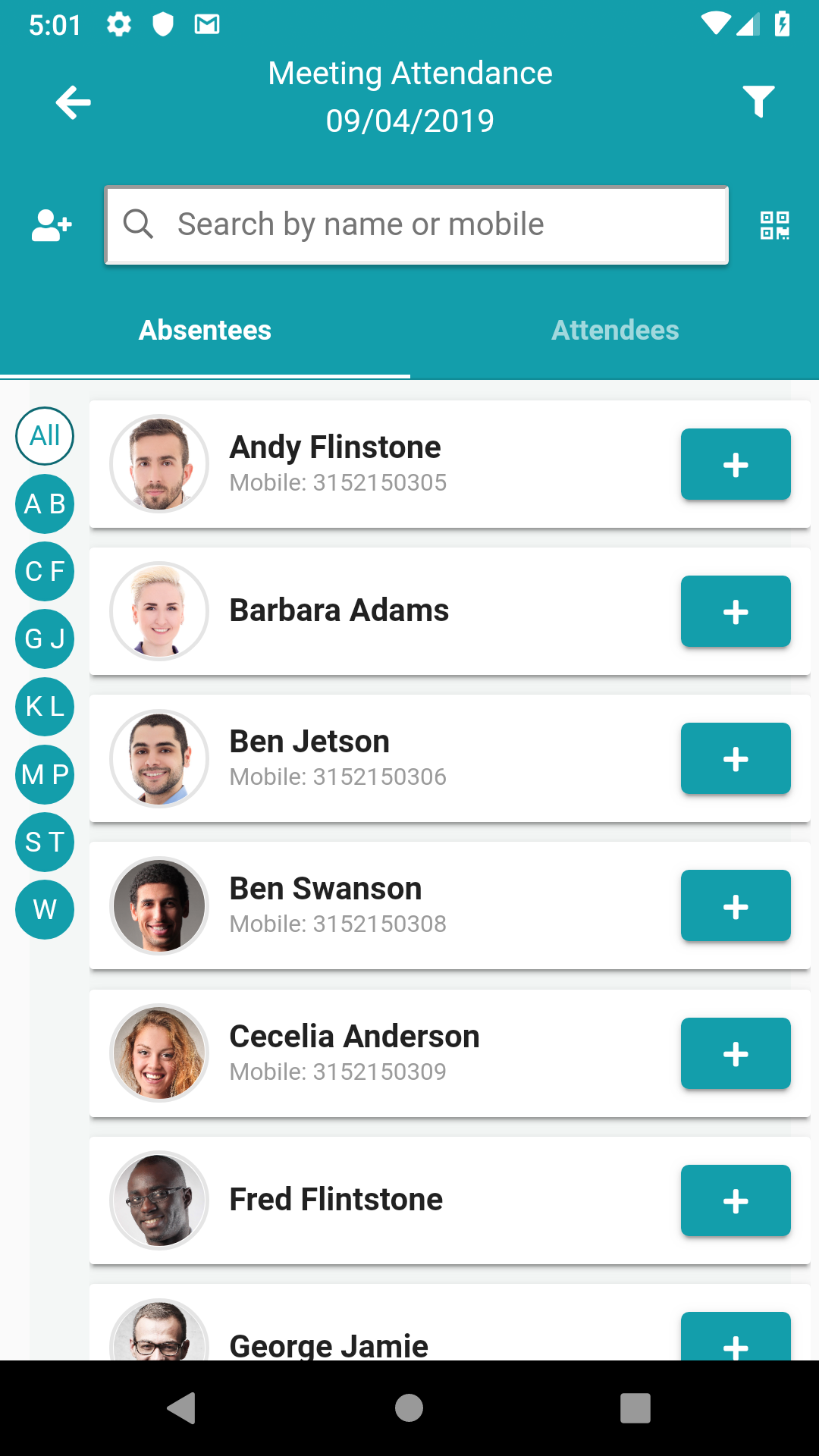Viewport: 819px width, 1456px height.
Task: Filter names by letters C F
Action: (x=45, y=571)
